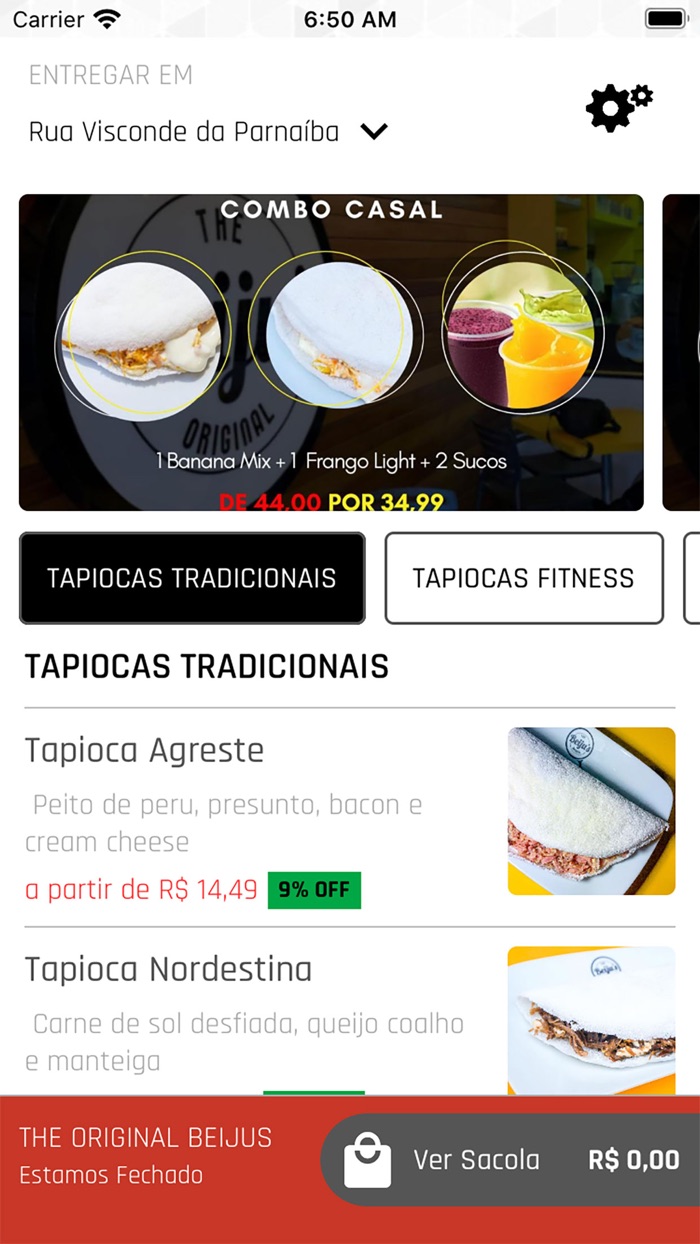This screenshot has height=1244, width=700.
Task: Select the Tapiocas Tradicionais category
Action: (x=192, y=578)
